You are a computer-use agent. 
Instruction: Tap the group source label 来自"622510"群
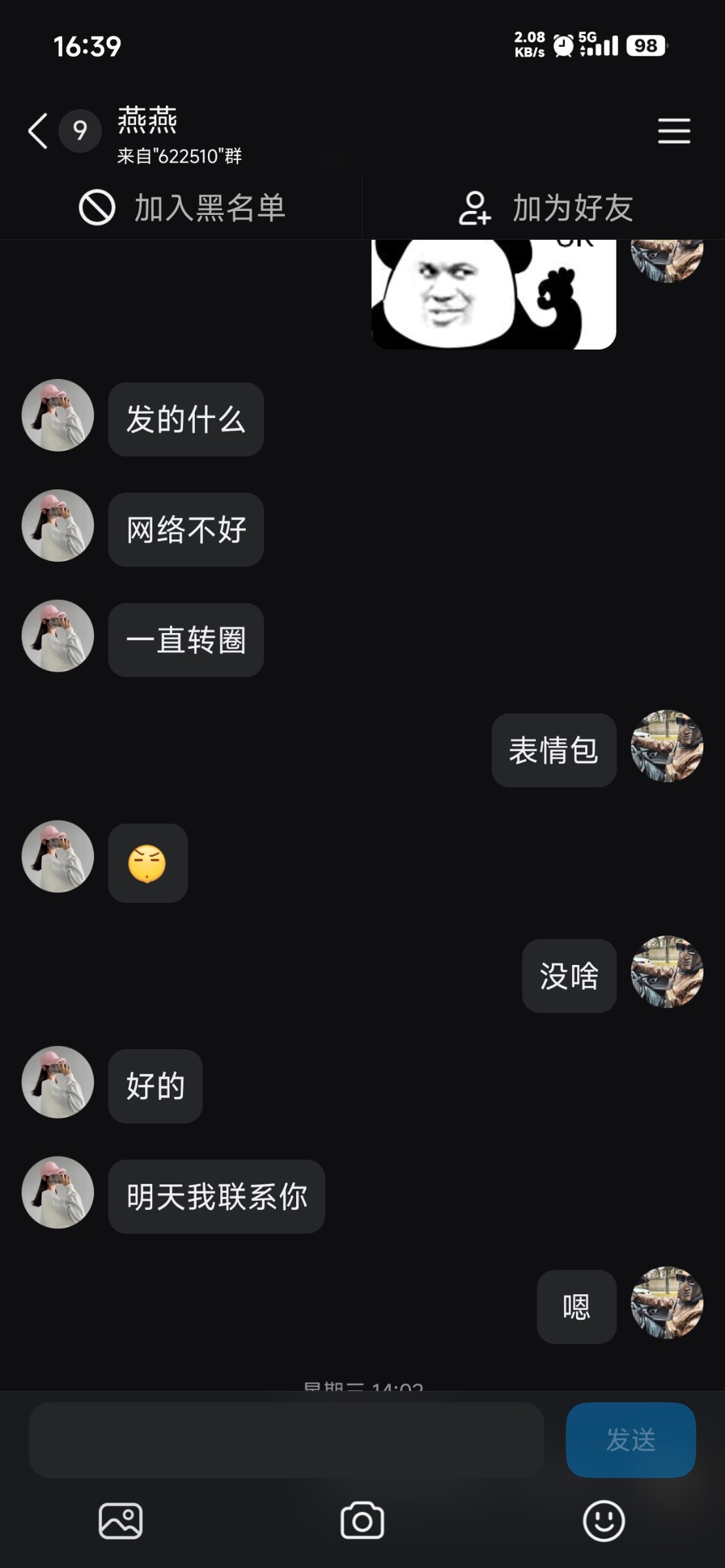point(179,157)
